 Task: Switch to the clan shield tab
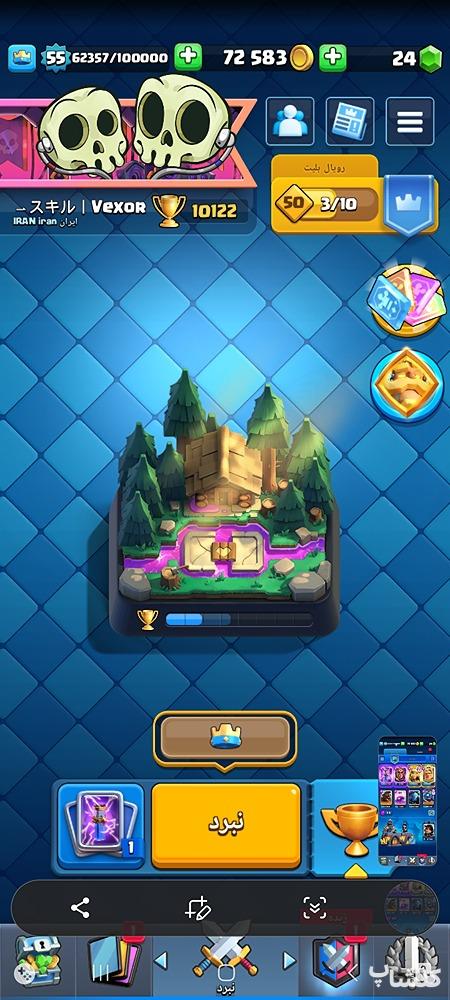pyautogui.click(x=335, y=960)
